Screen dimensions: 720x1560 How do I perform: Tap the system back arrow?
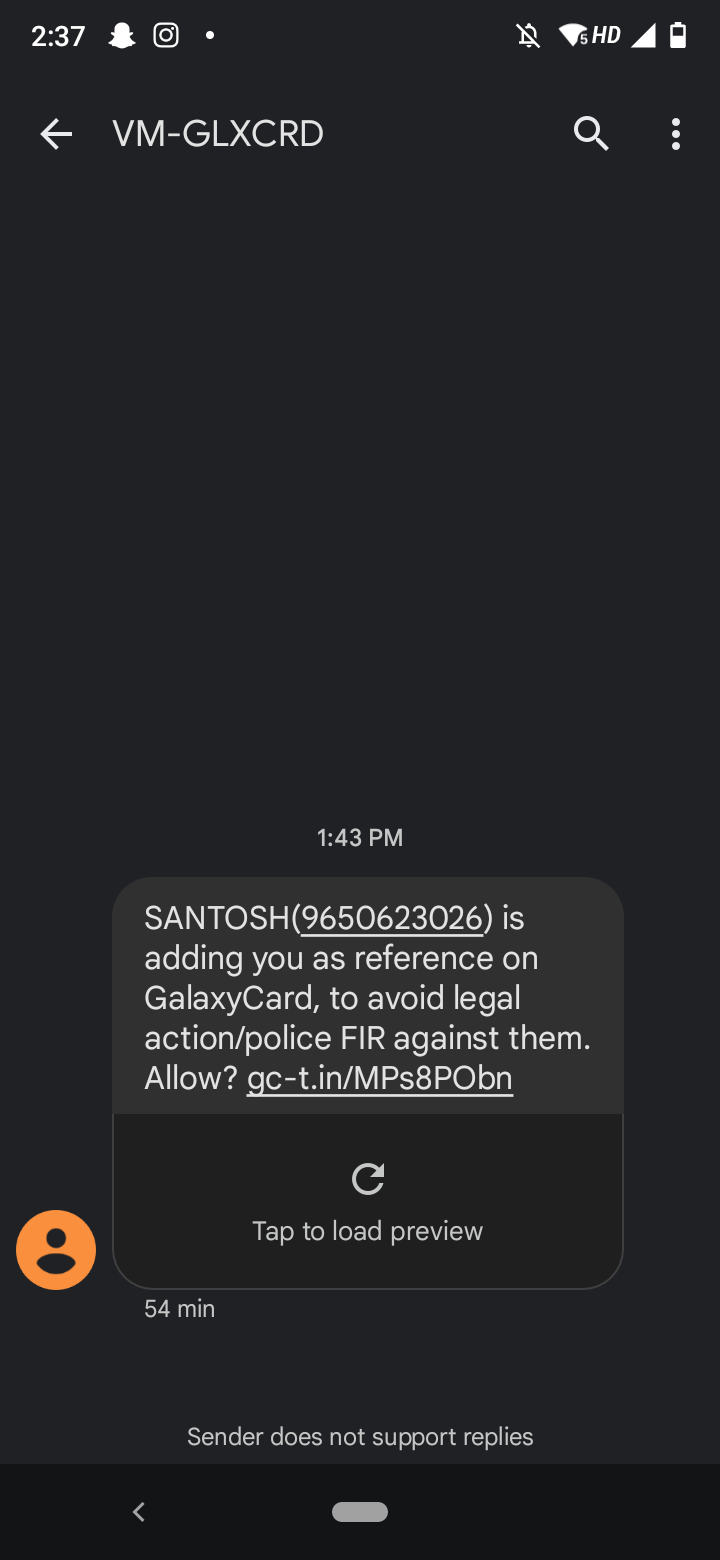(139, 1512)
